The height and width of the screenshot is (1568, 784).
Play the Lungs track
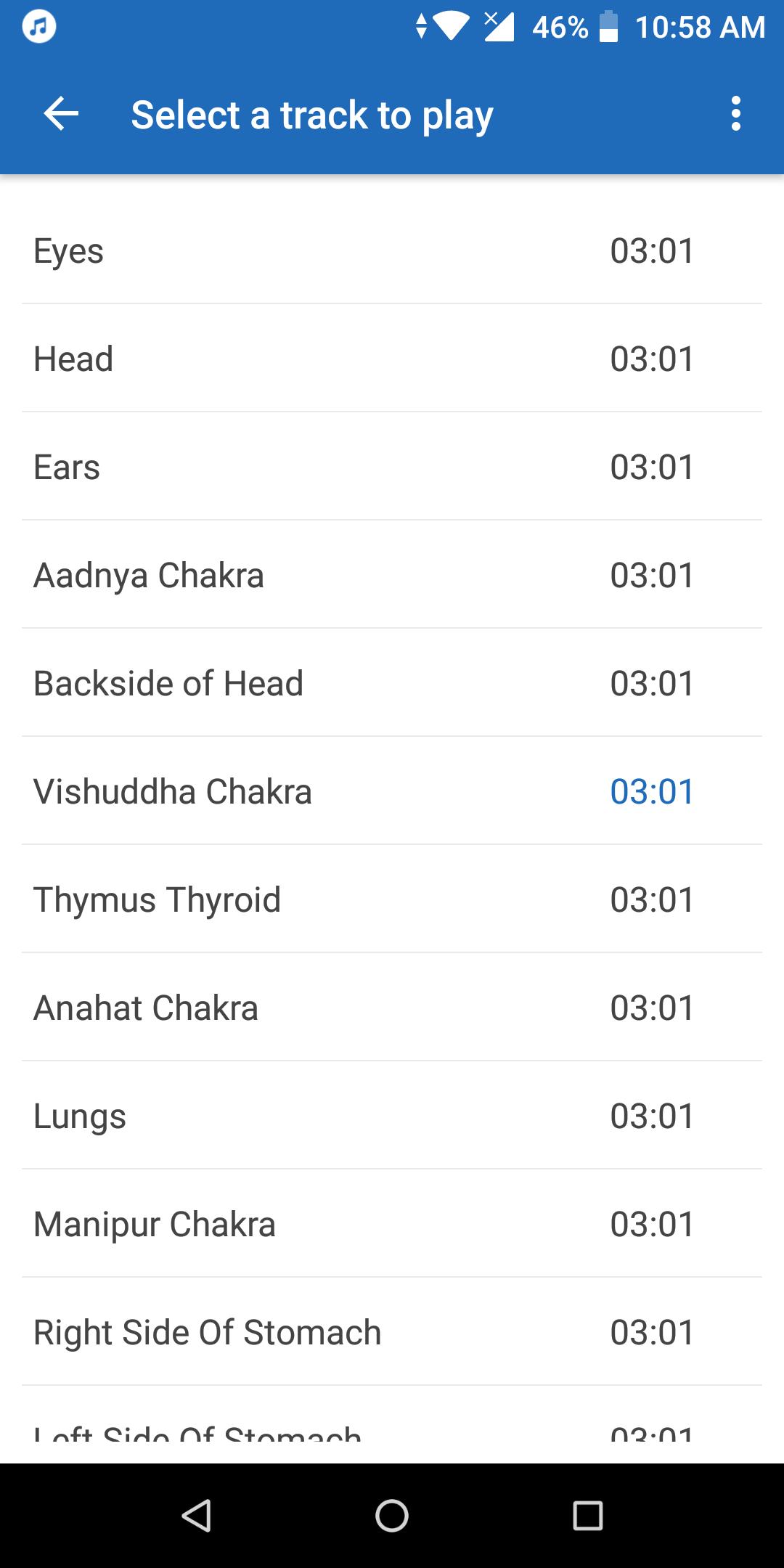pos(392,1115)
